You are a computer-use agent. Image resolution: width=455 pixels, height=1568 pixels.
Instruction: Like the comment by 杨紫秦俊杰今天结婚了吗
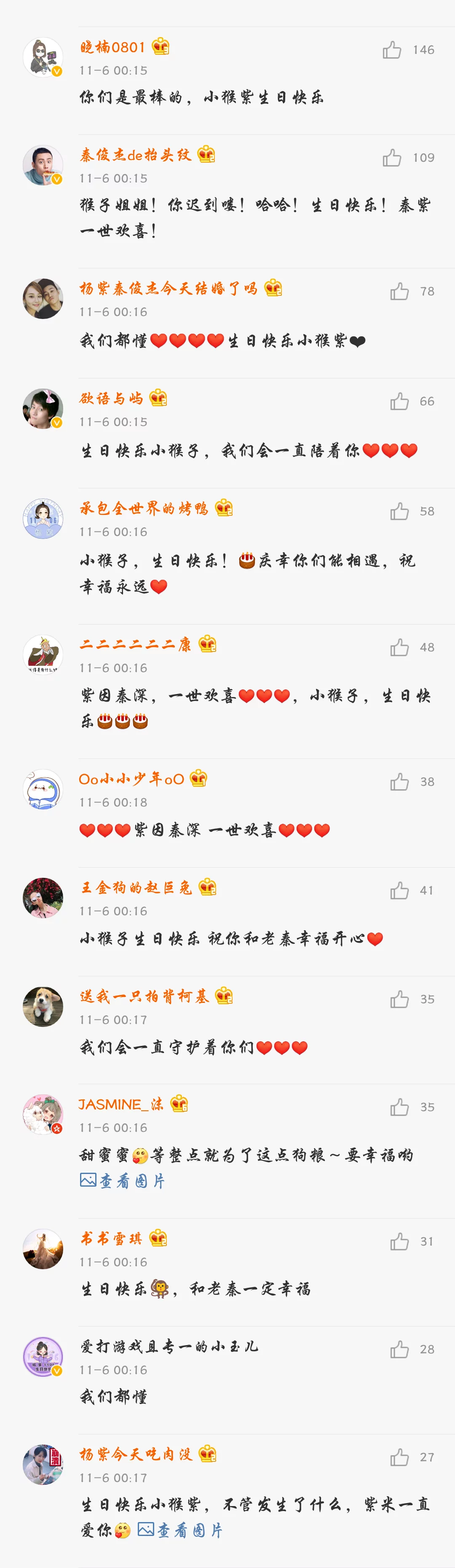[399, 292]
